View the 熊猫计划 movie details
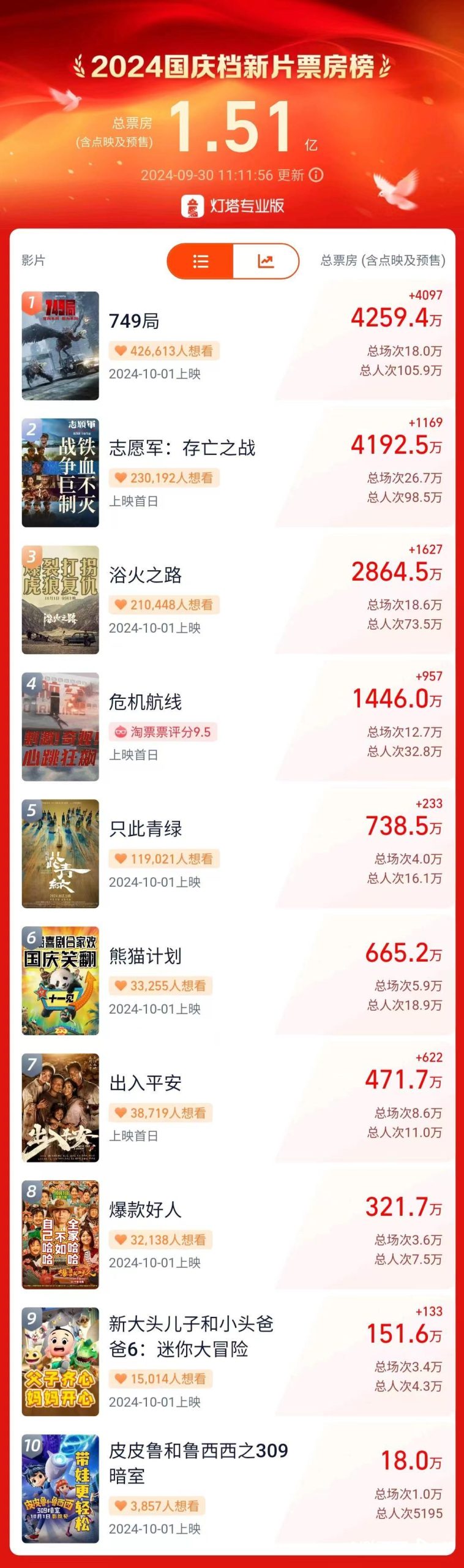The height and width of the screenshot is (1568, 464). tap(232, 981)
